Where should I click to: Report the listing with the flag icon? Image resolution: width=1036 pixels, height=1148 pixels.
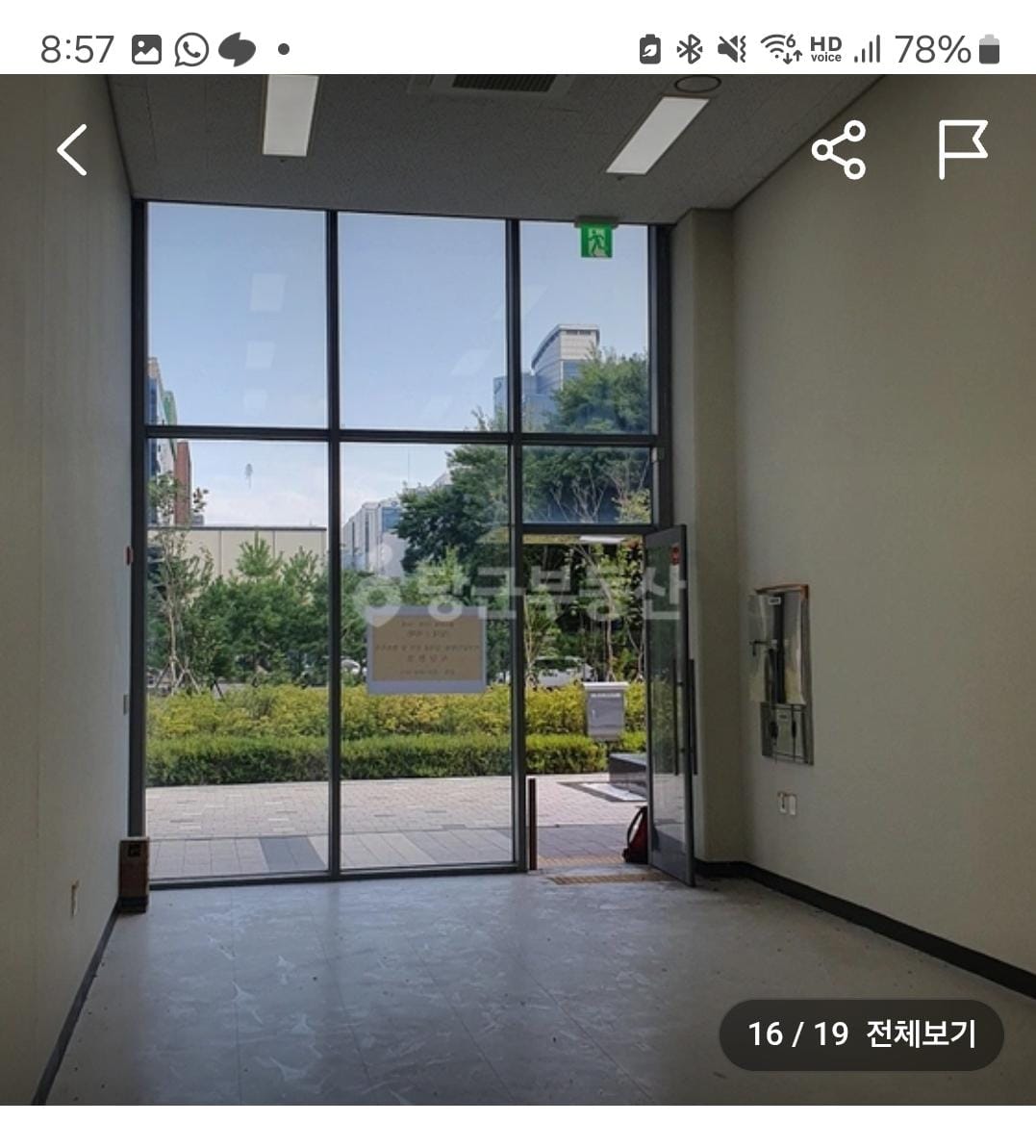pos(963,150)
